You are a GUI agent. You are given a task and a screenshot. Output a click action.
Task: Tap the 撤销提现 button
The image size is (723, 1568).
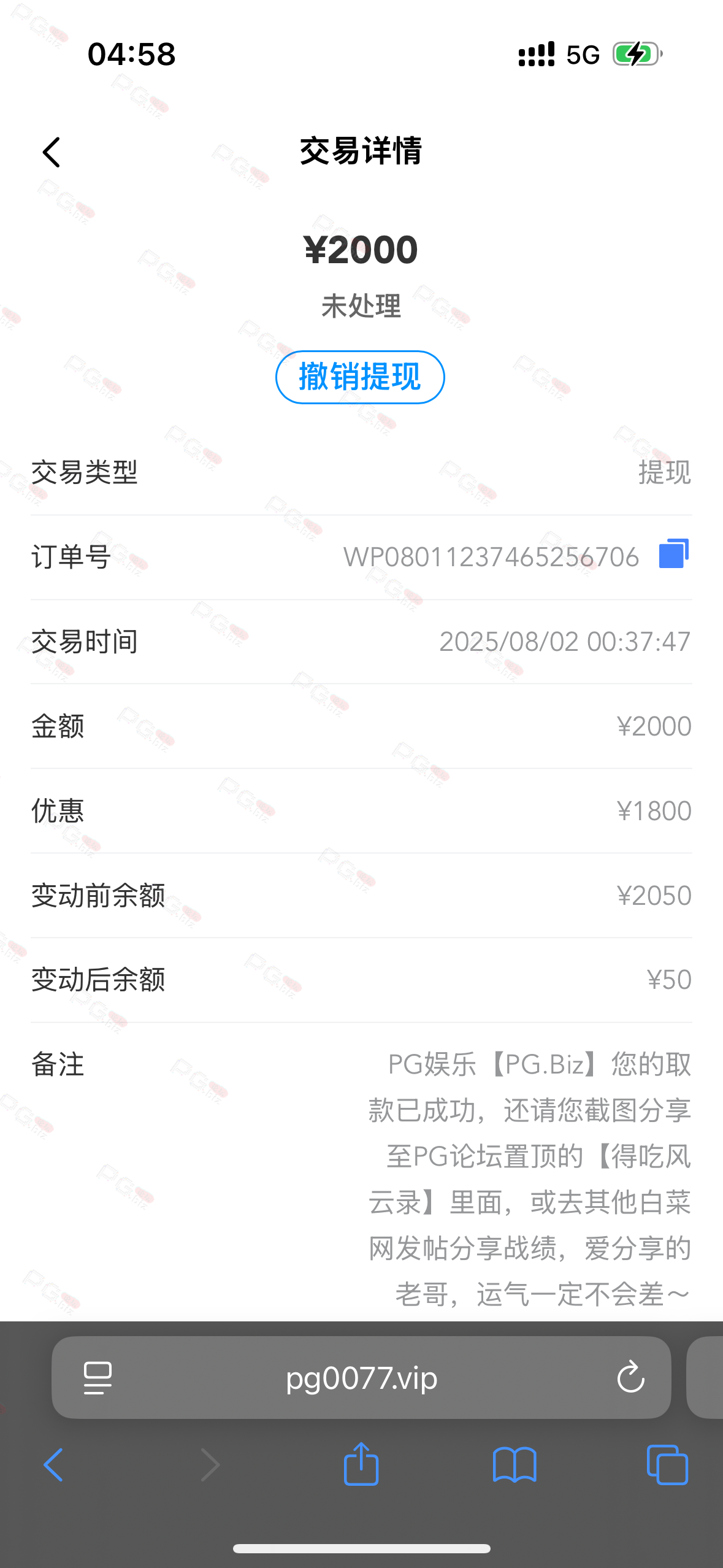click(x=360, y=377)
